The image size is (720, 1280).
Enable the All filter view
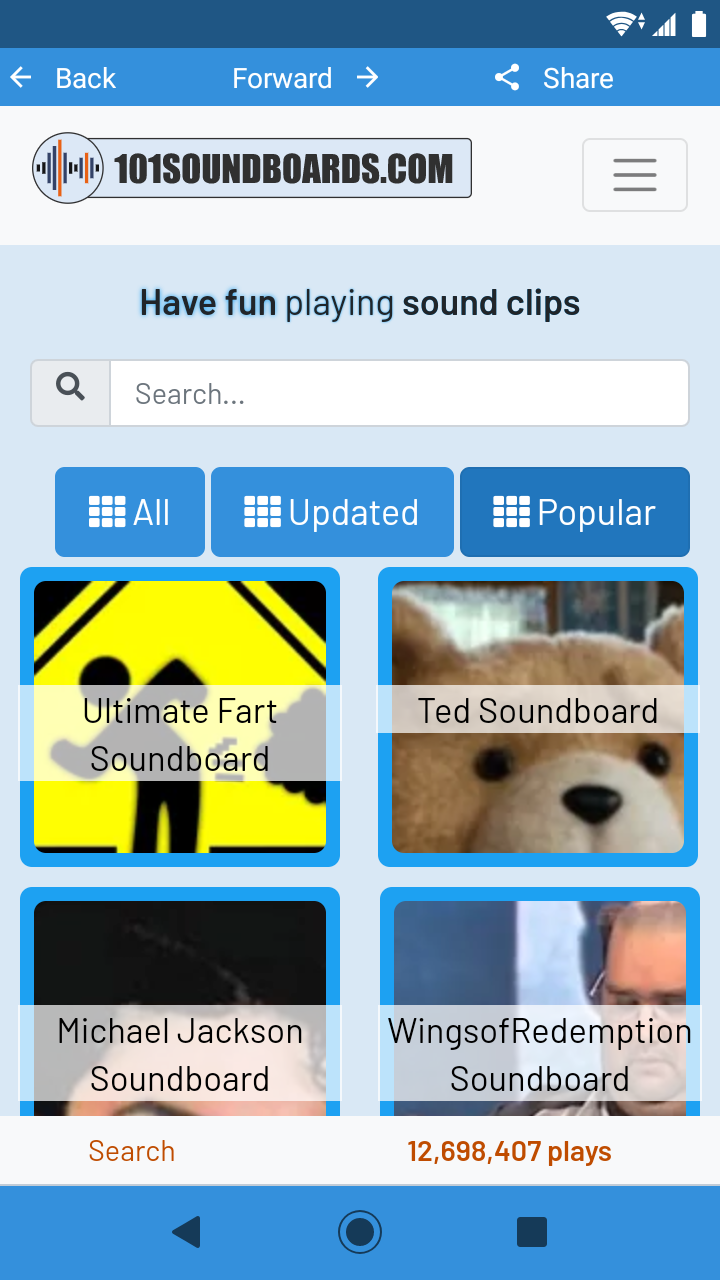tap(129, 511)
